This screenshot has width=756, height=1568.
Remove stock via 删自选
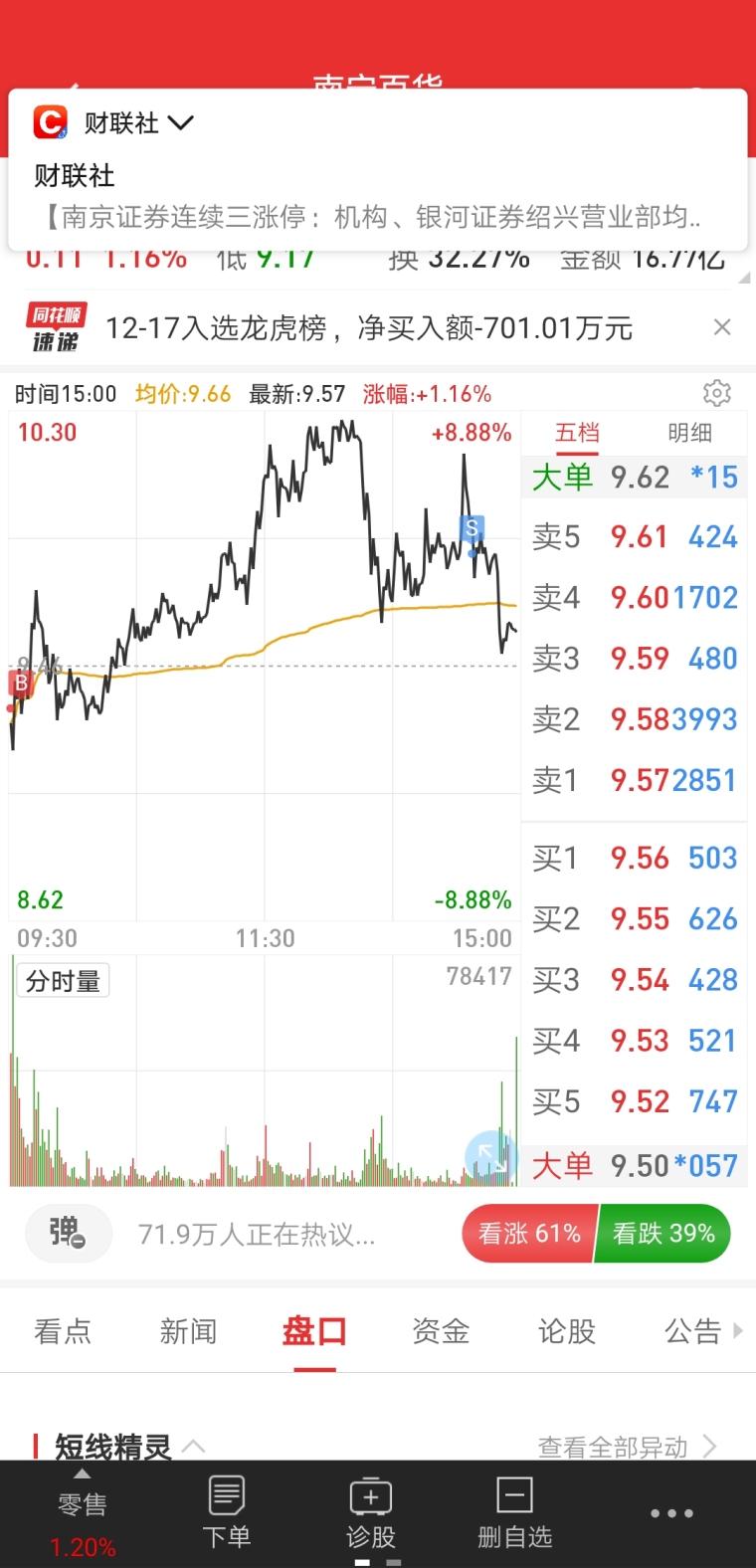(x=514, y=1512)
